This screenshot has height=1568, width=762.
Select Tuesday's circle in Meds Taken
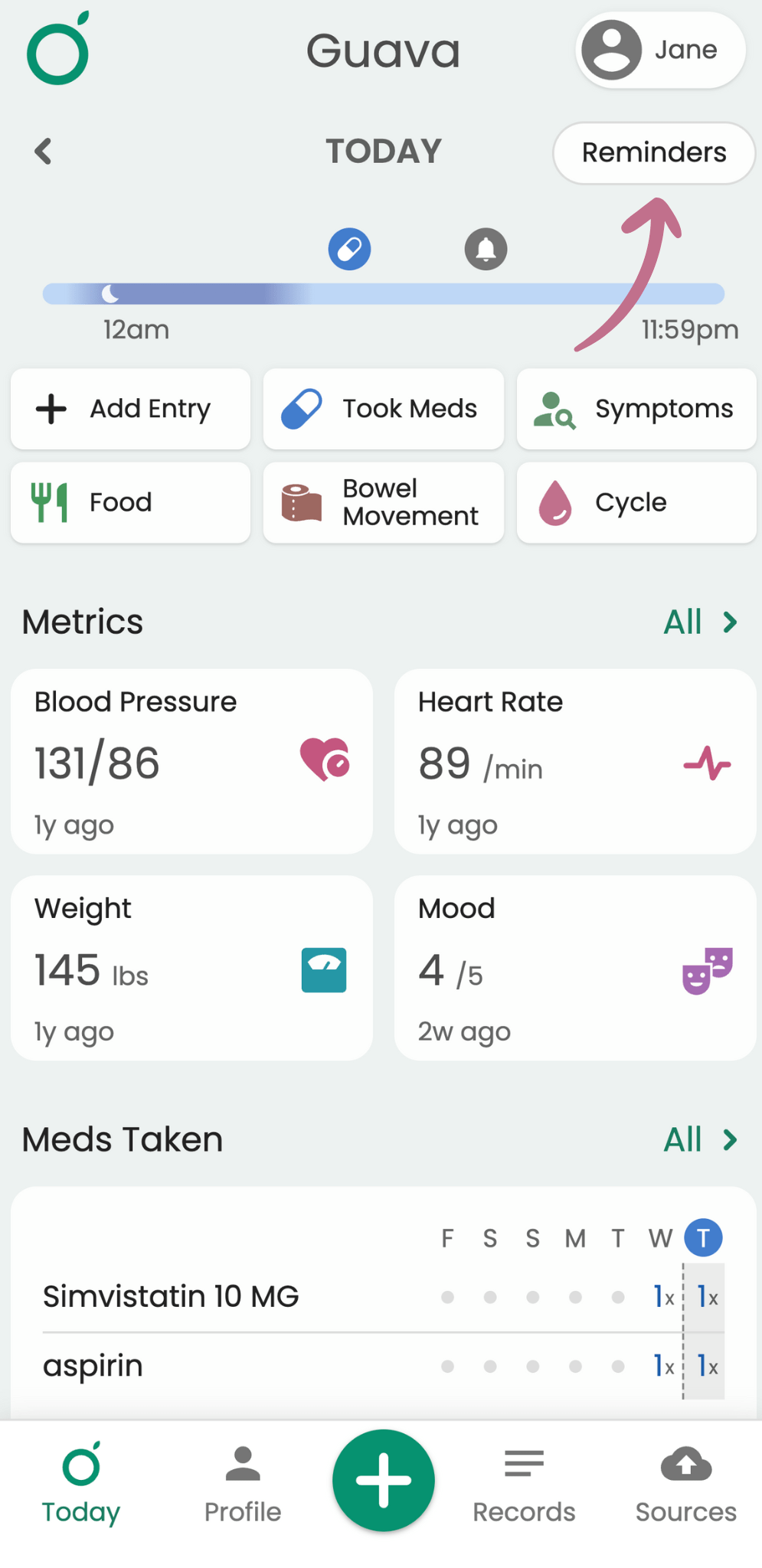pyautogui.click(x=702, y=1238)
